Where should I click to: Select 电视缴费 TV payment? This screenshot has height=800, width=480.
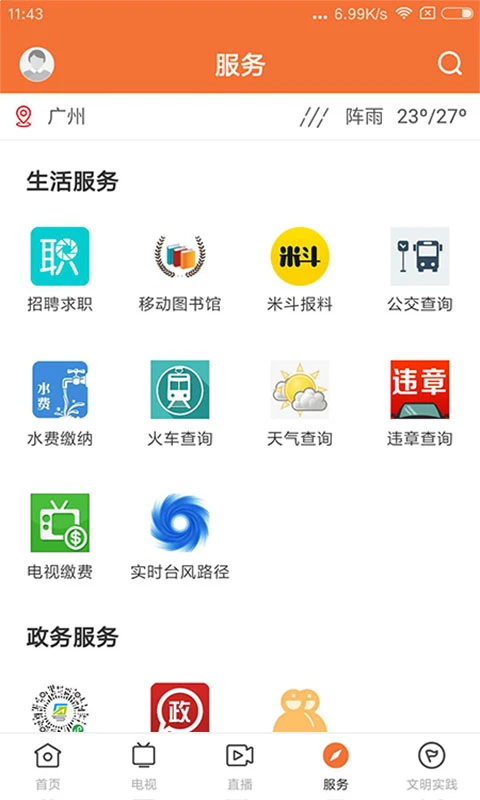click(x=60, y=537)
